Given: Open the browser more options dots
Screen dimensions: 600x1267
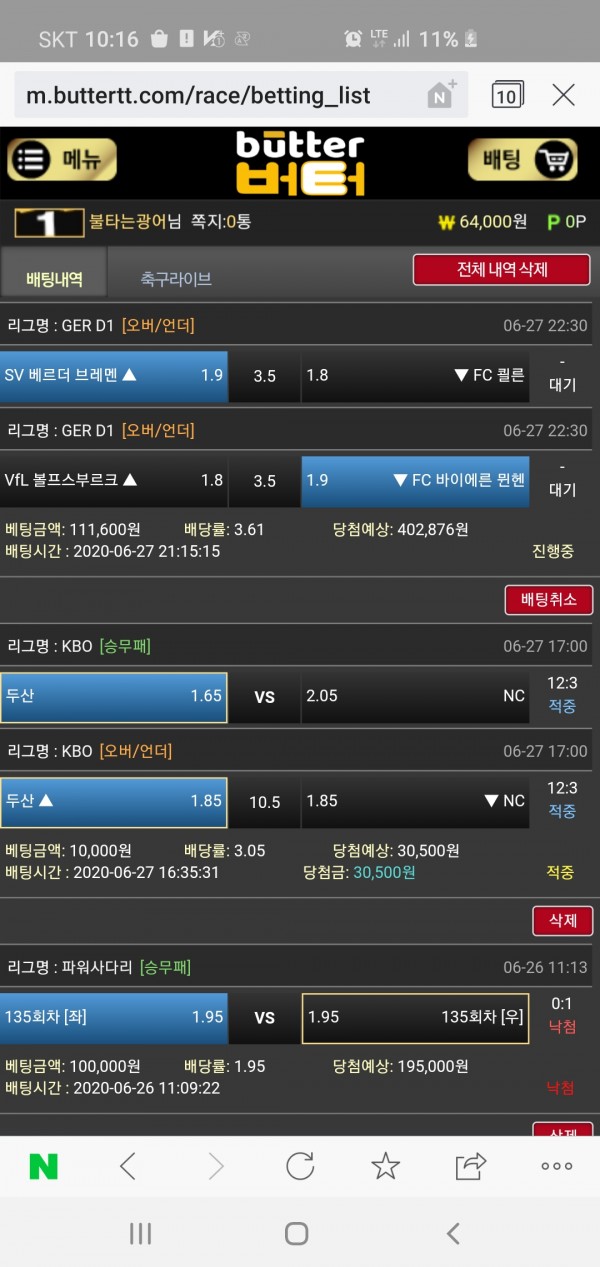Looking at the screenshot, I should tap(556, 1166).
